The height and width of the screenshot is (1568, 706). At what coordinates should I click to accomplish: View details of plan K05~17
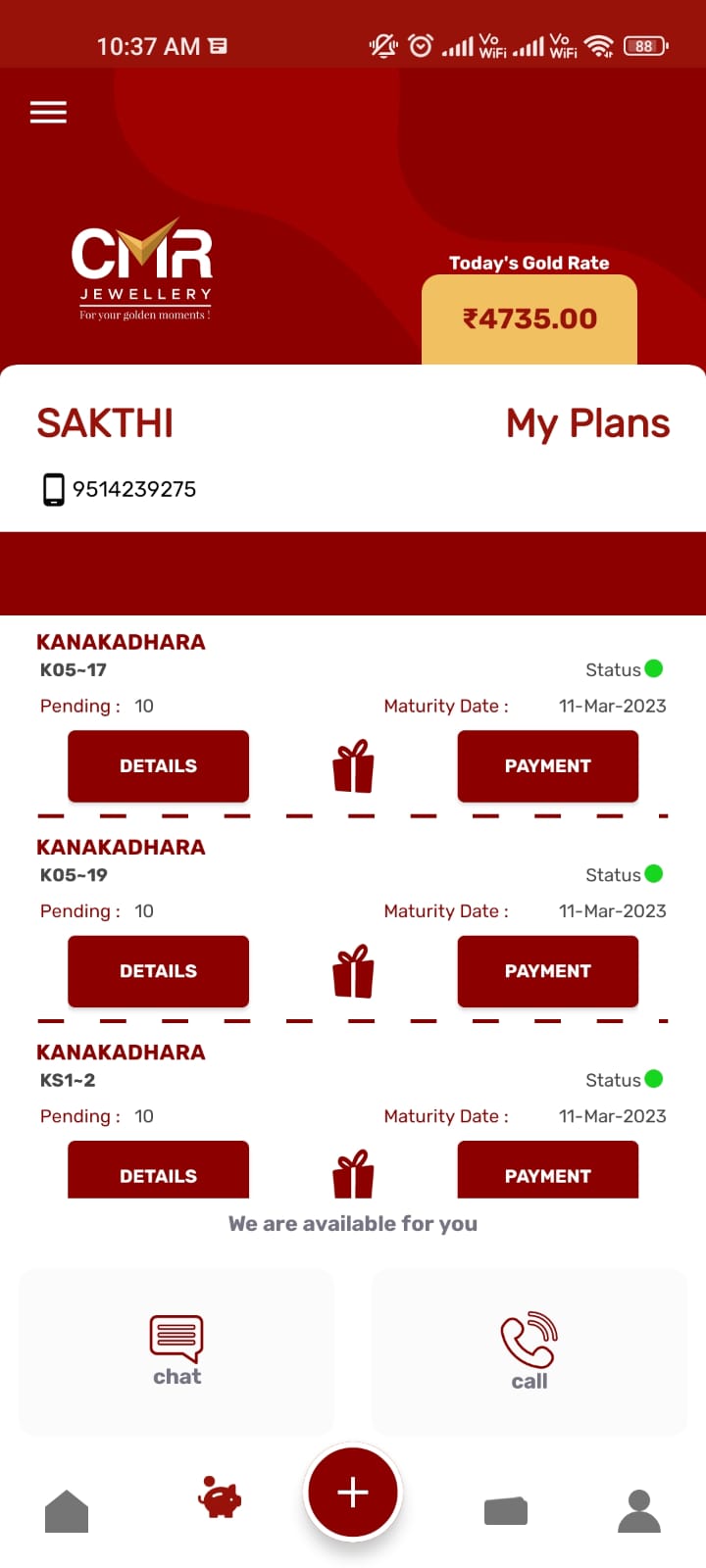pos(158,765)
